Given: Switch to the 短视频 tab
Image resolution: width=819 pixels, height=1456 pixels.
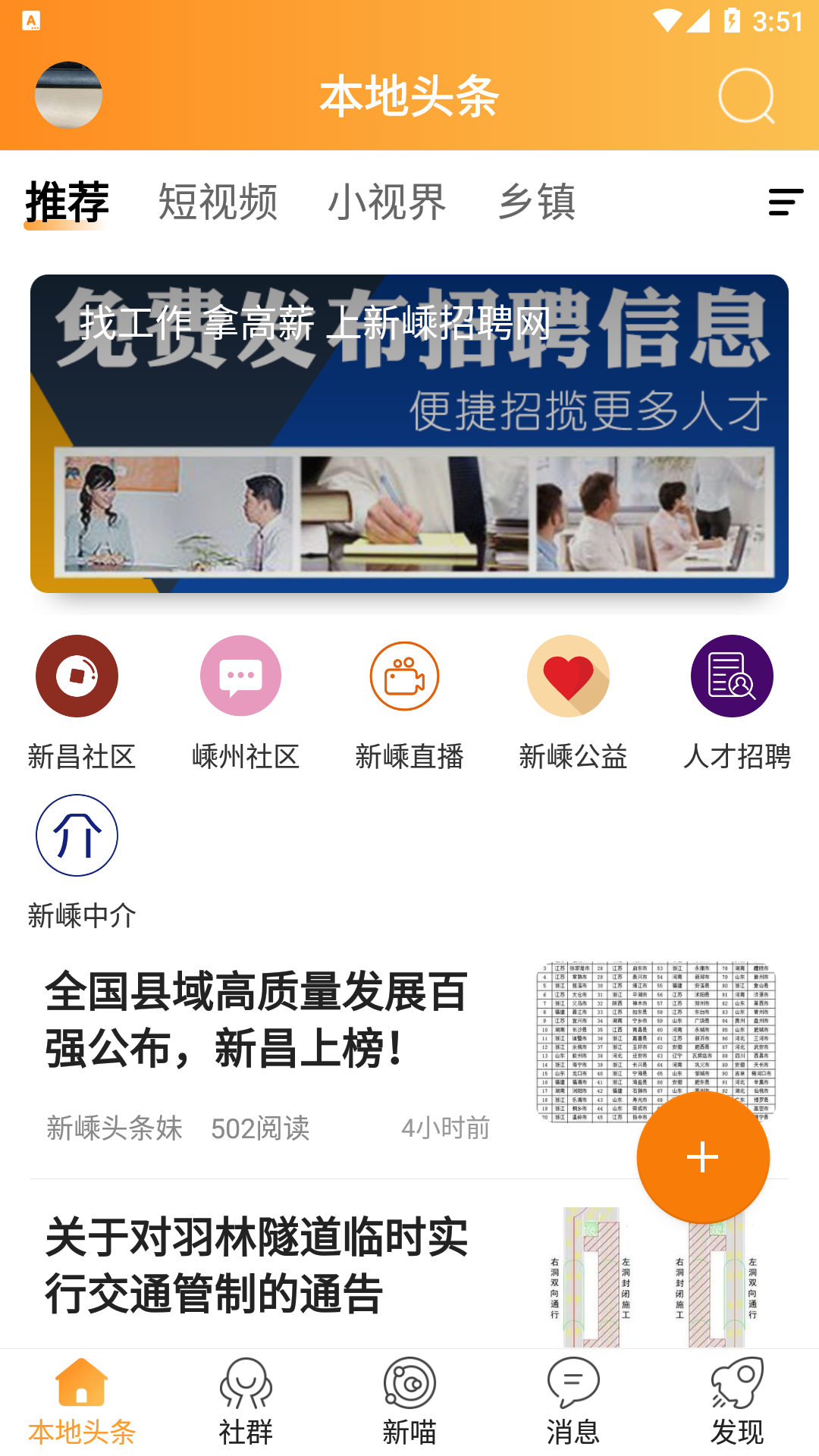Looking at the screenshot, I should coord(218,202).
